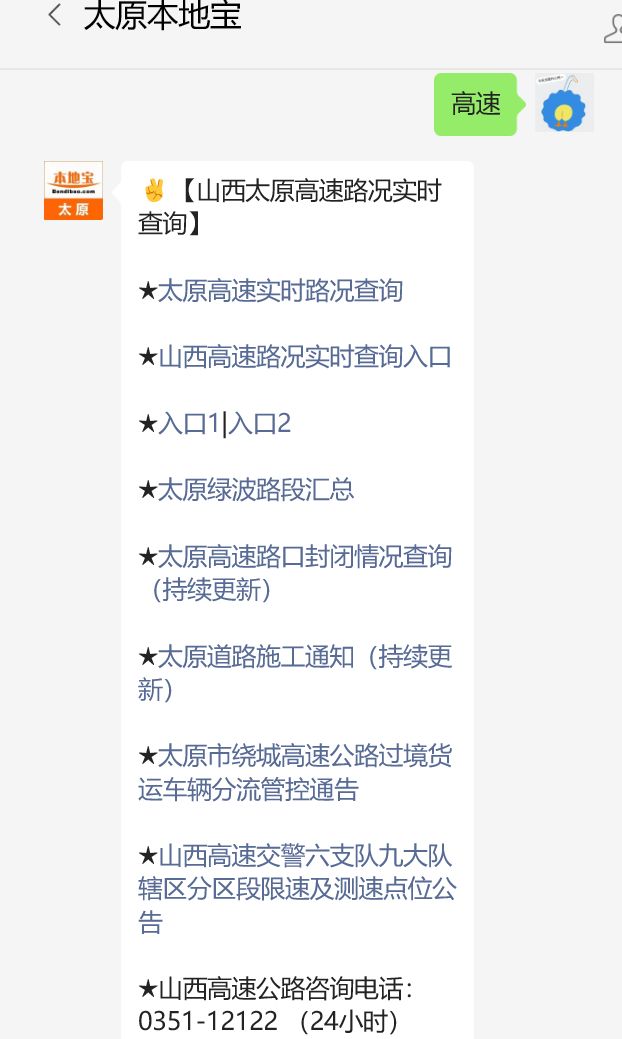Go back from 太原本地宝 chat
The width and height of the screenshot is (622, 1039).
56,17
